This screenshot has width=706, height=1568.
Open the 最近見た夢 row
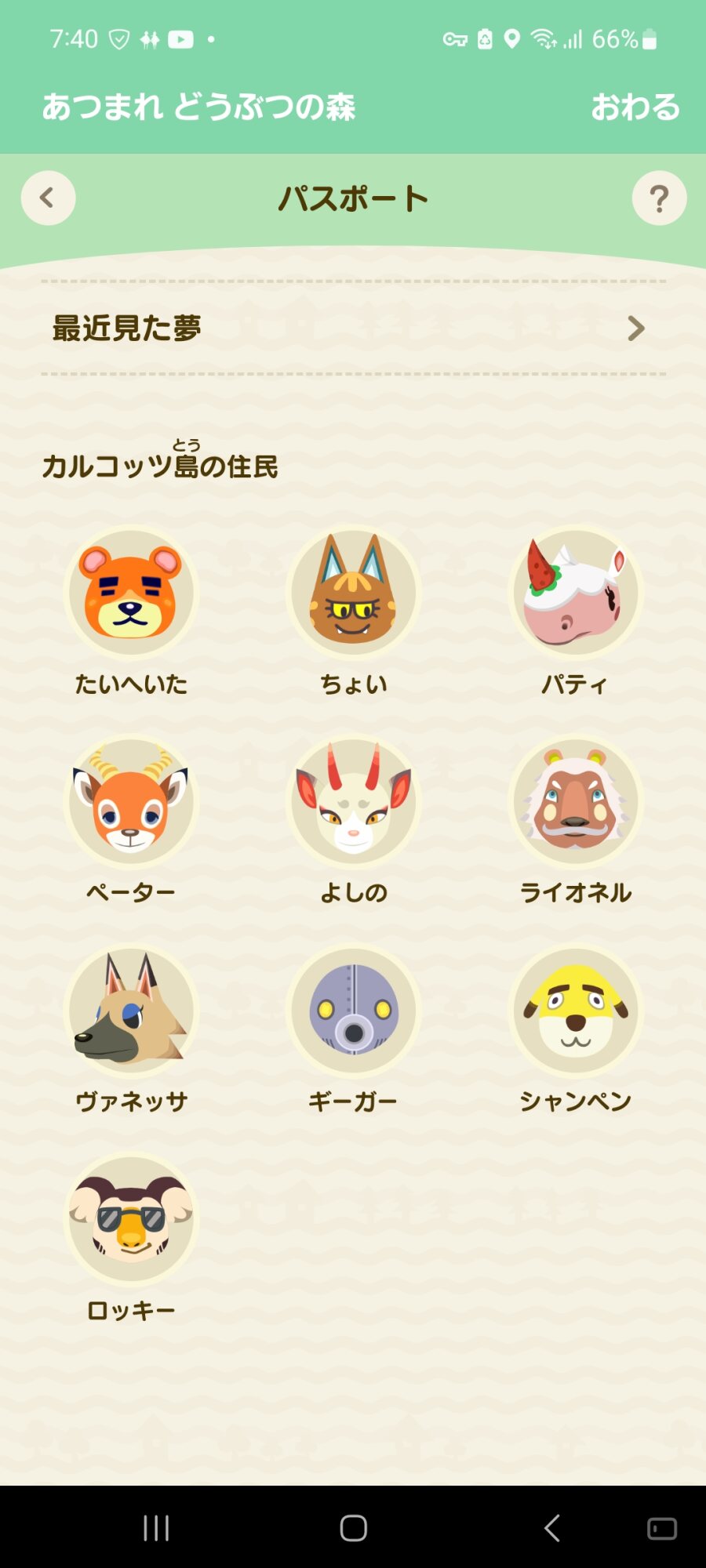353,328
